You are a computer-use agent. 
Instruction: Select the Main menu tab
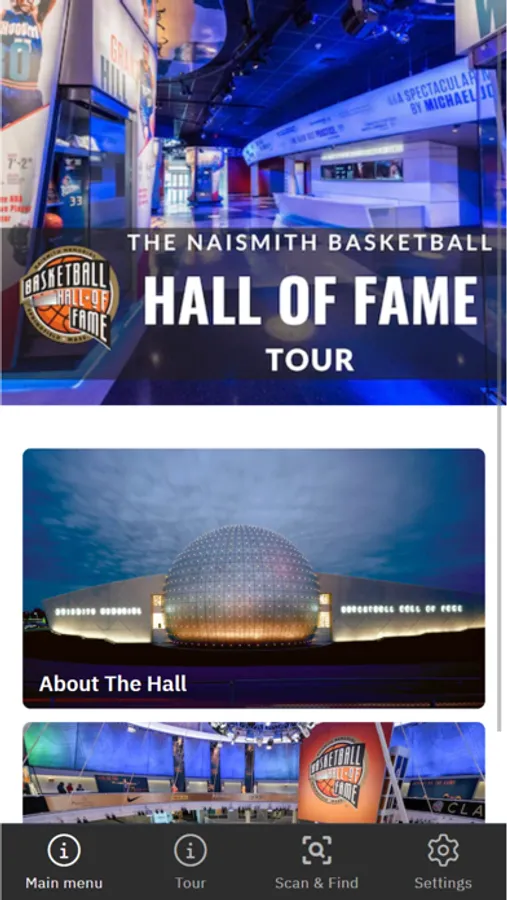click(x=64, y=862)
